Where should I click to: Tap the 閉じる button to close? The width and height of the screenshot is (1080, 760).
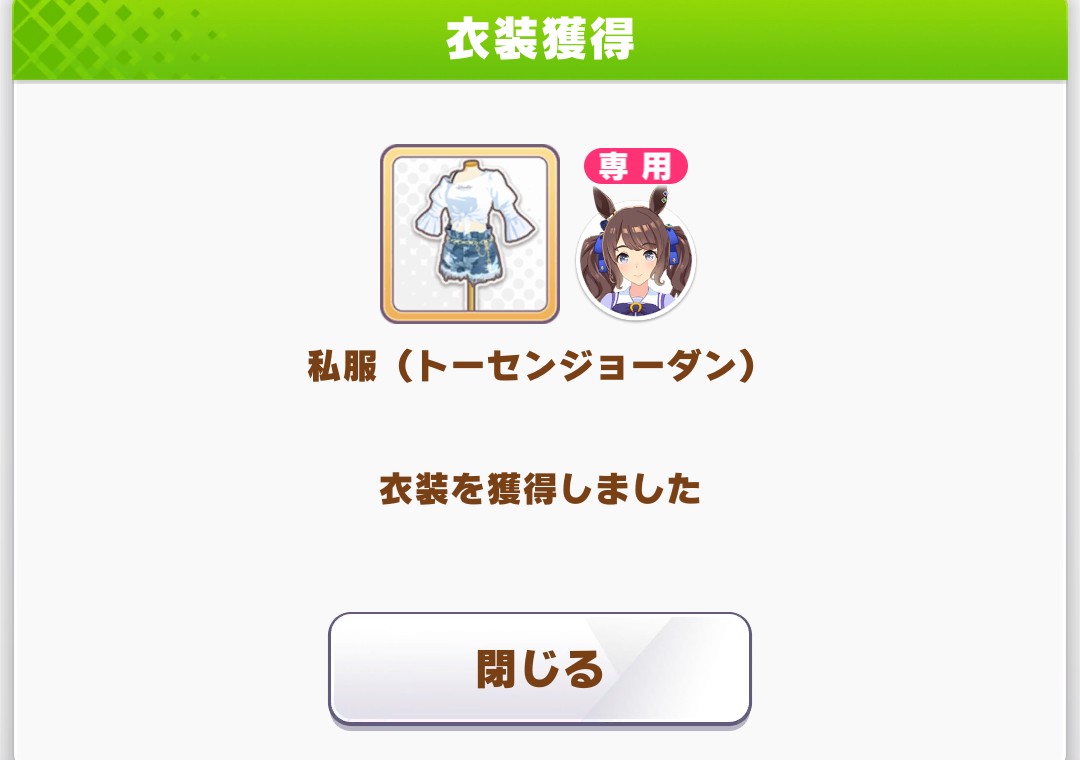click(x=540, y=668)
